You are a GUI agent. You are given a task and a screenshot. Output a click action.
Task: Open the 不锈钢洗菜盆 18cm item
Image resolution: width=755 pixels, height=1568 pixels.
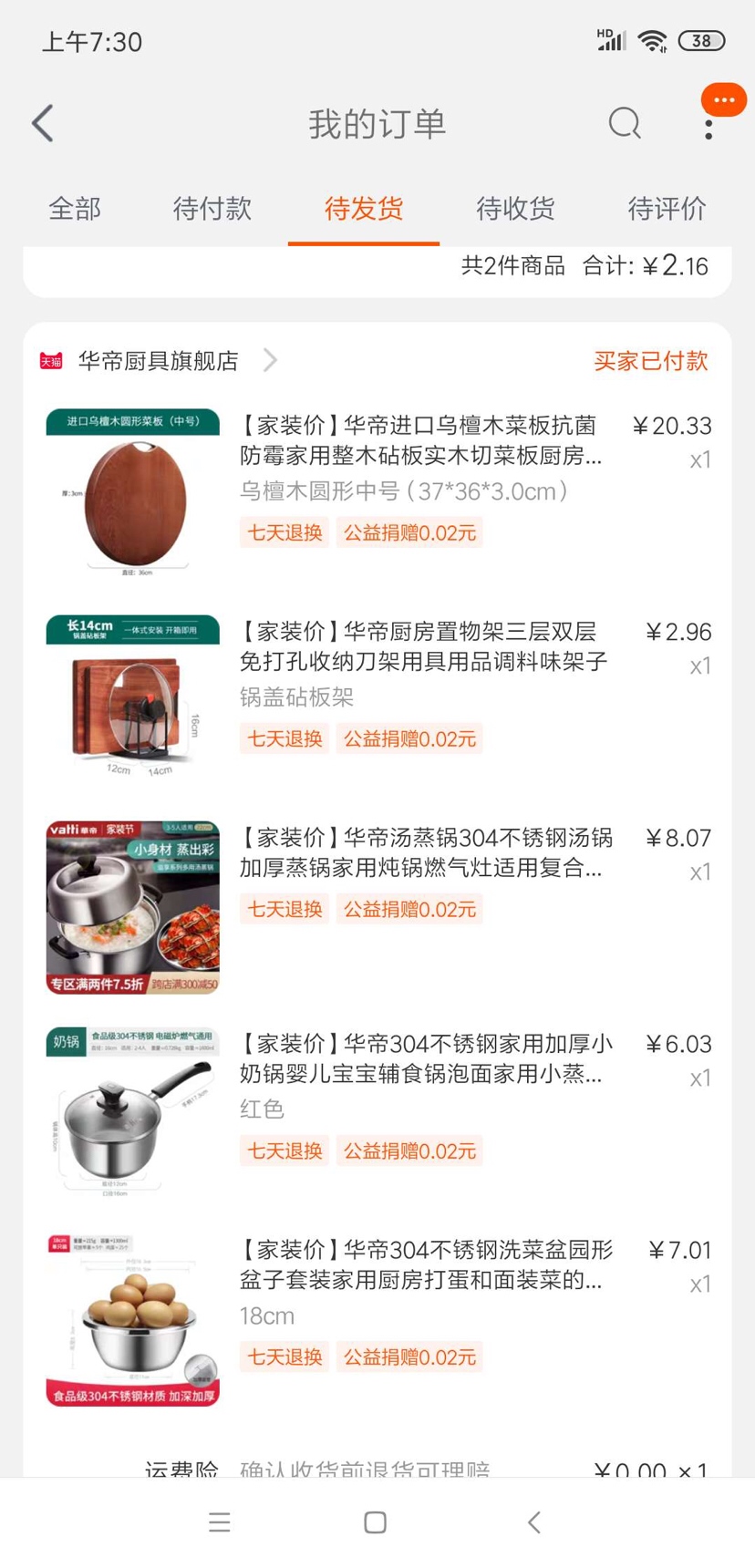pyautogui.click(x=419, y=1264)
